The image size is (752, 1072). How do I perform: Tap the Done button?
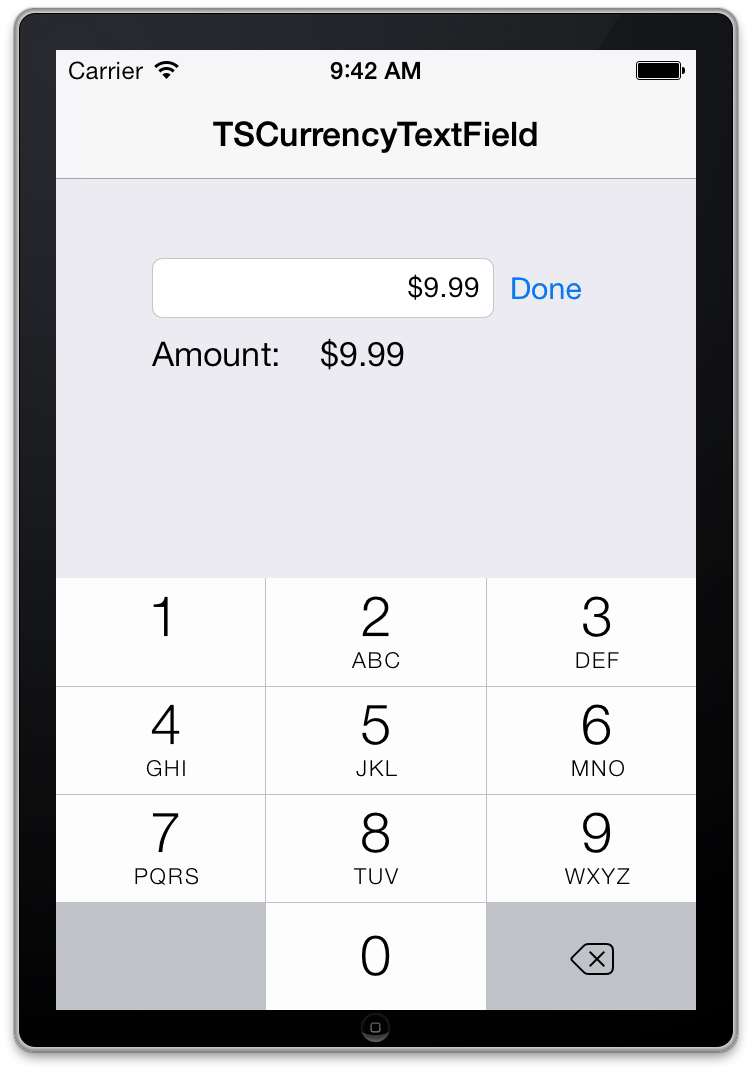(546, 289)
